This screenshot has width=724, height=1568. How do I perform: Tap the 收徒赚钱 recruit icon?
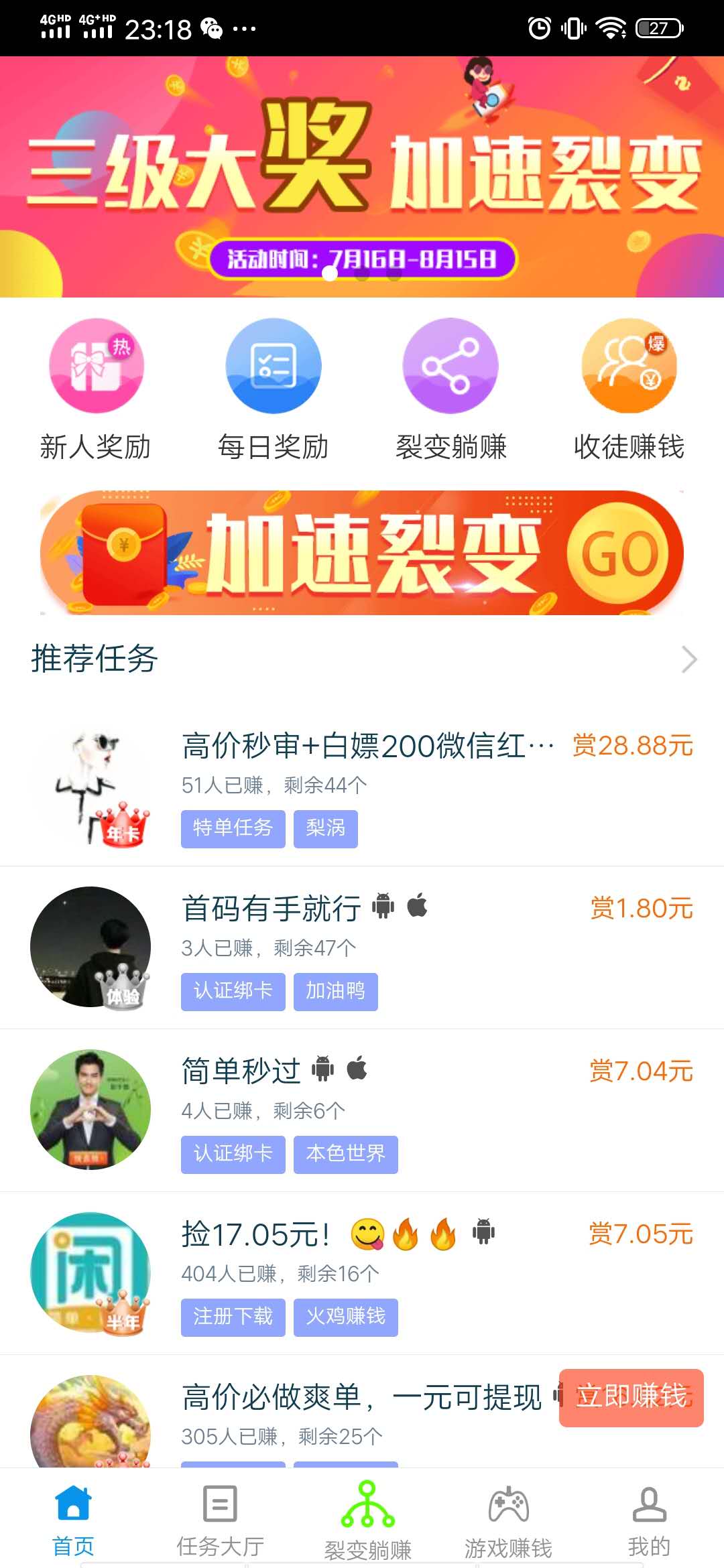point(629,367)
